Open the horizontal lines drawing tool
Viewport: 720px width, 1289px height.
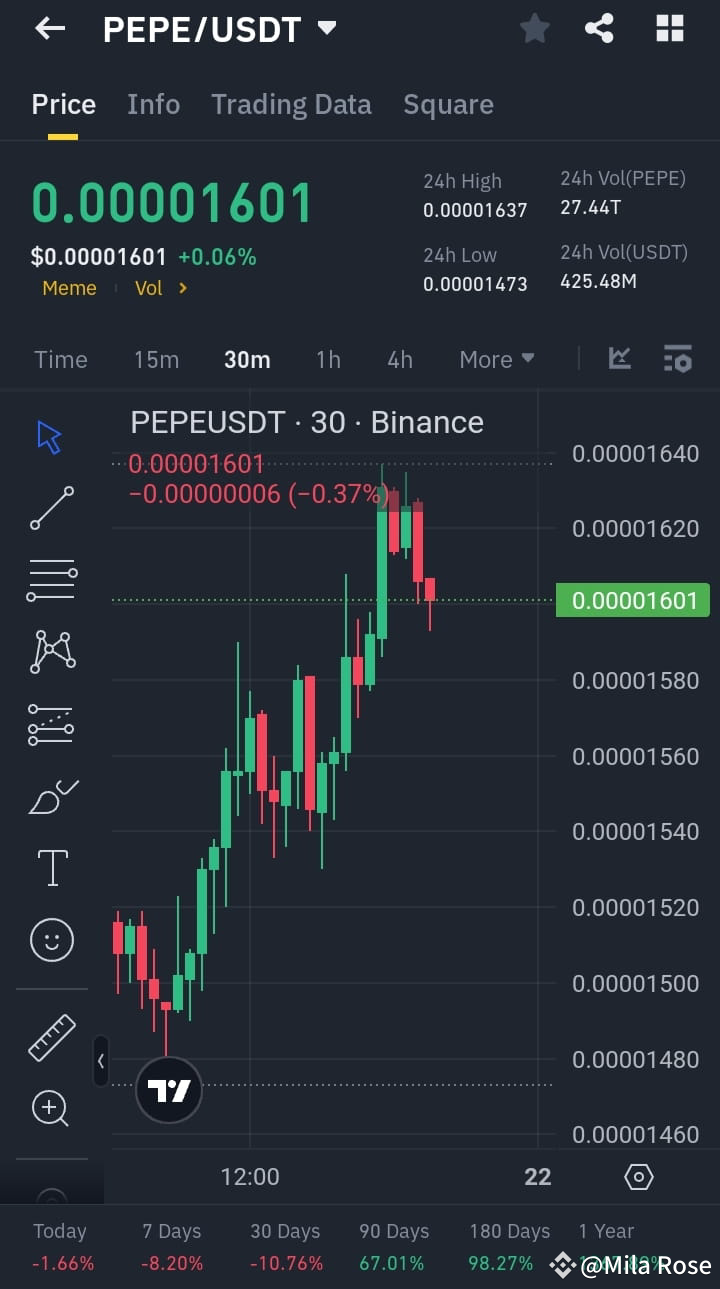[x=52, y=579]
